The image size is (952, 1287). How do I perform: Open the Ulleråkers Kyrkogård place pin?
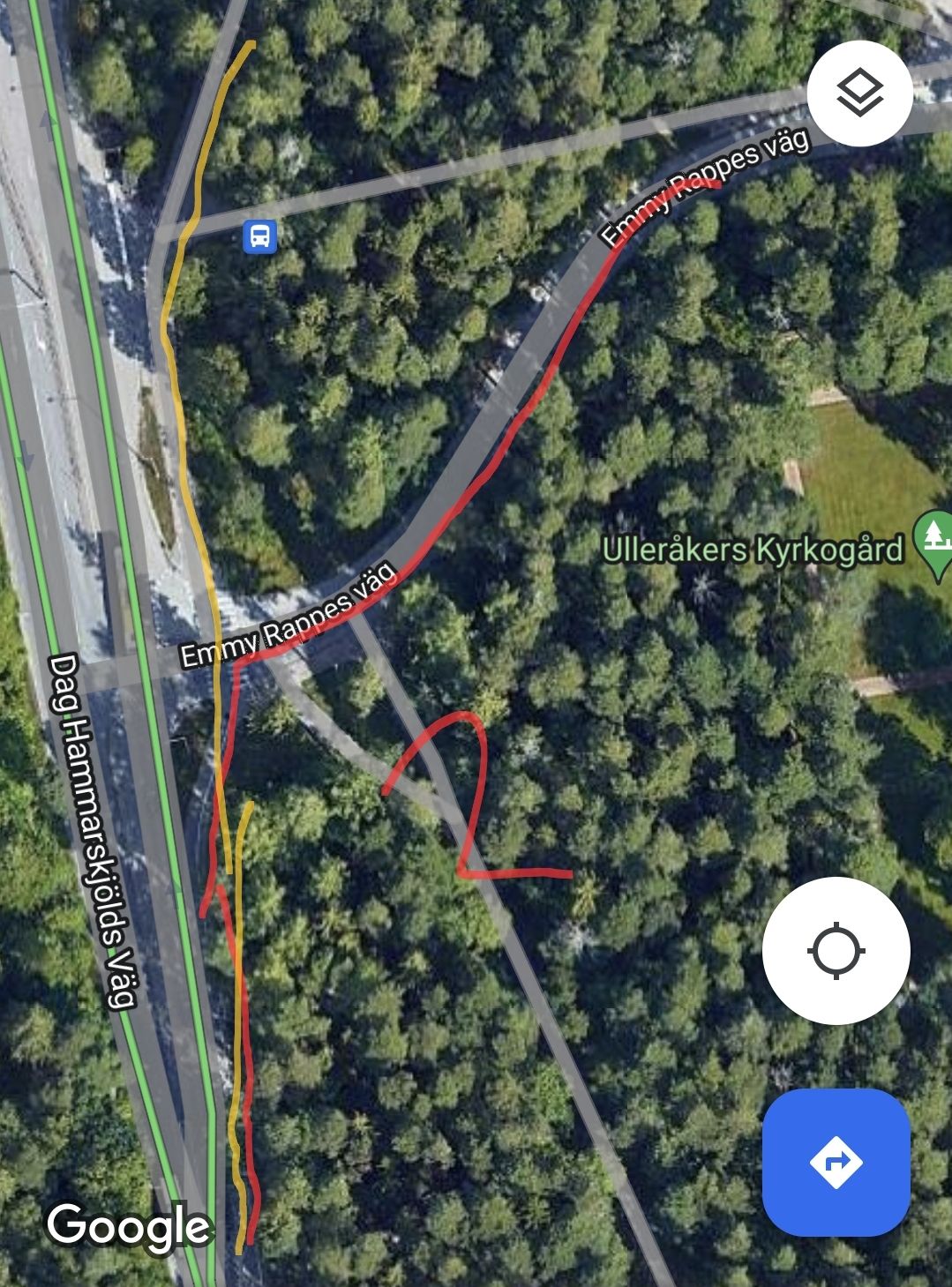coord(934,546)
